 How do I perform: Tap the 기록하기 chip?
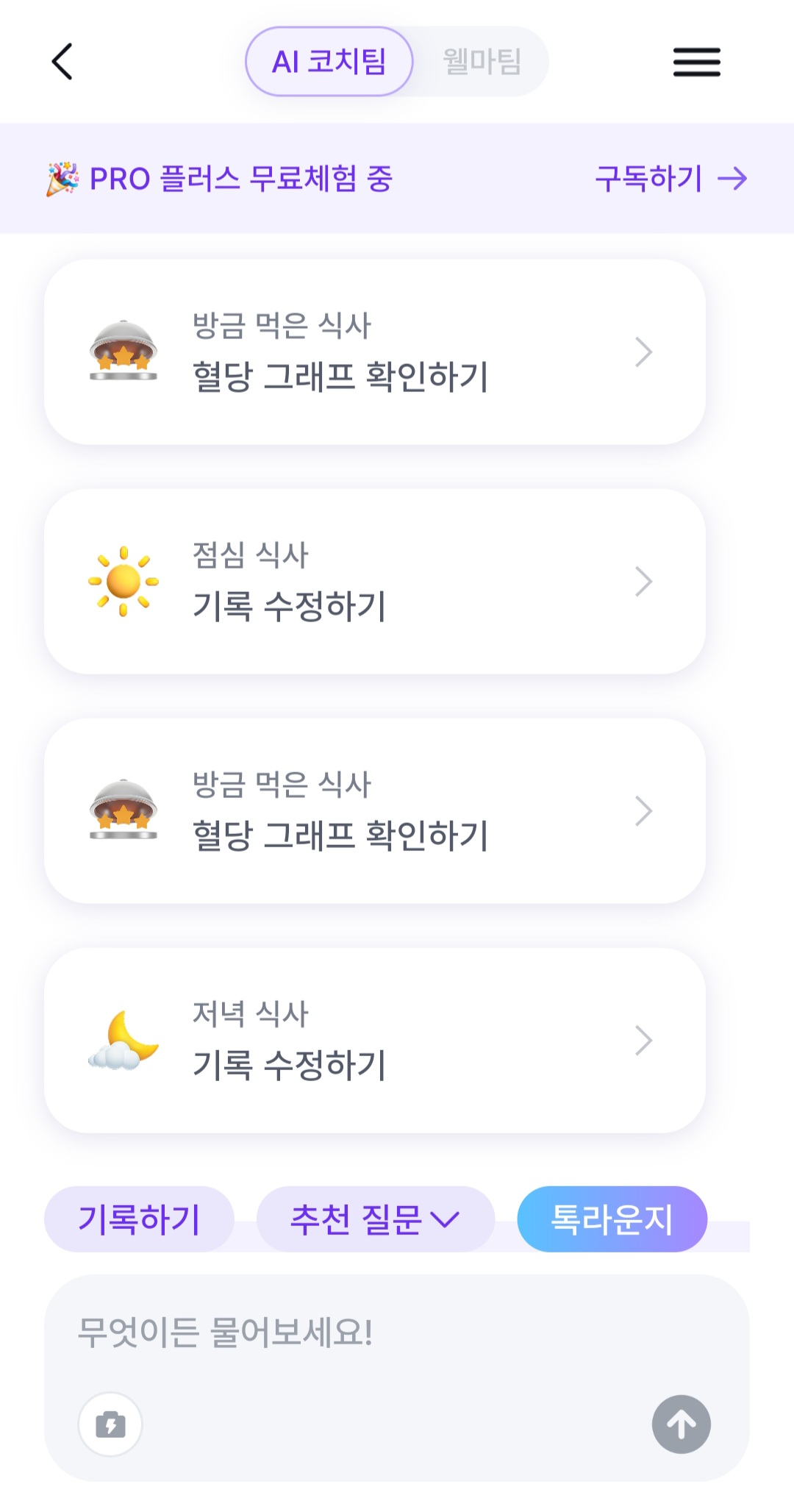139,1219
